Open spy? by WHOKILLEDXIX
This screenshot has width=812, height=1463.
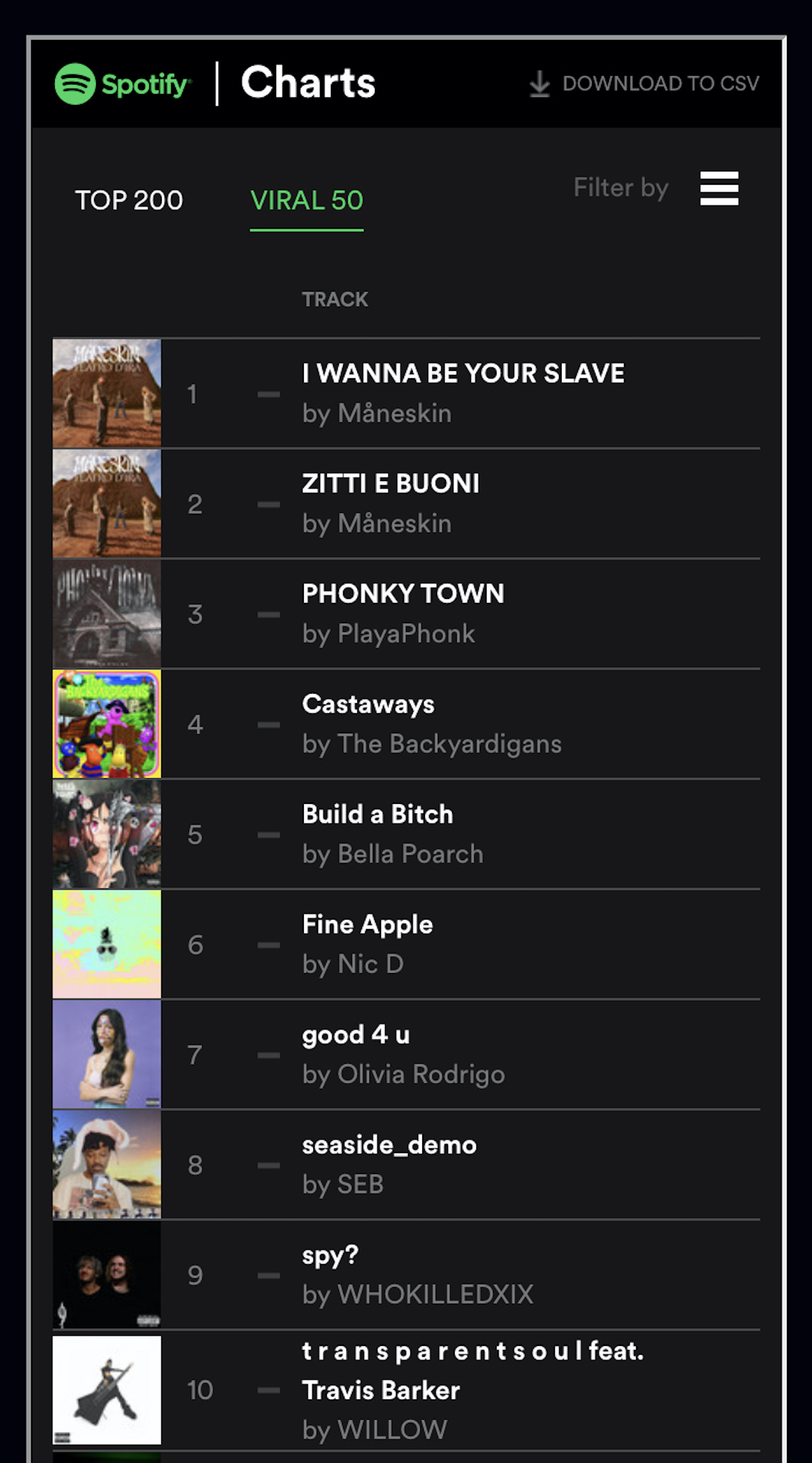[x=330, y=1256]
